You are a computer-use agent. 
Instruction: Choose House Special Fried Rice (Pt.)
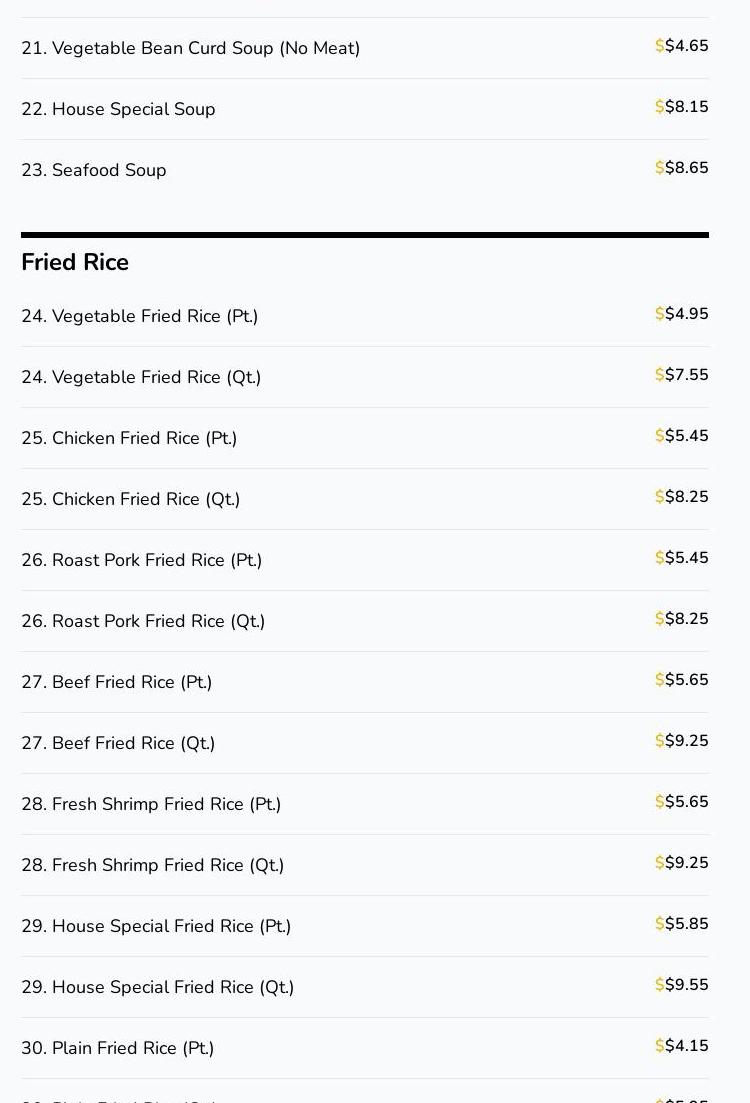[x=156, y=926]
